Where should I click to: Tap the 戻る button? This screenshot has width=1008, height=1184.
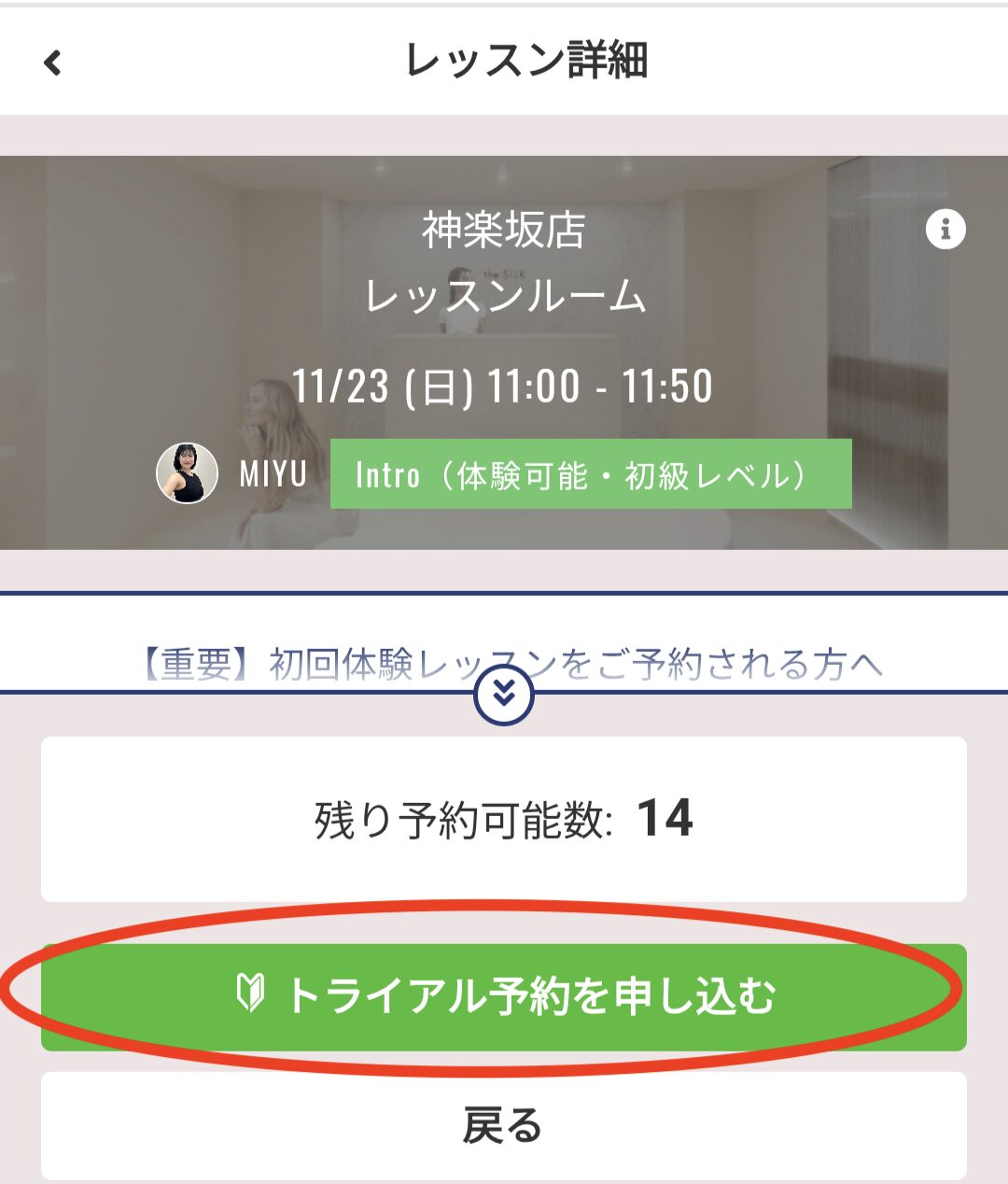click(x=504, y=1125)
